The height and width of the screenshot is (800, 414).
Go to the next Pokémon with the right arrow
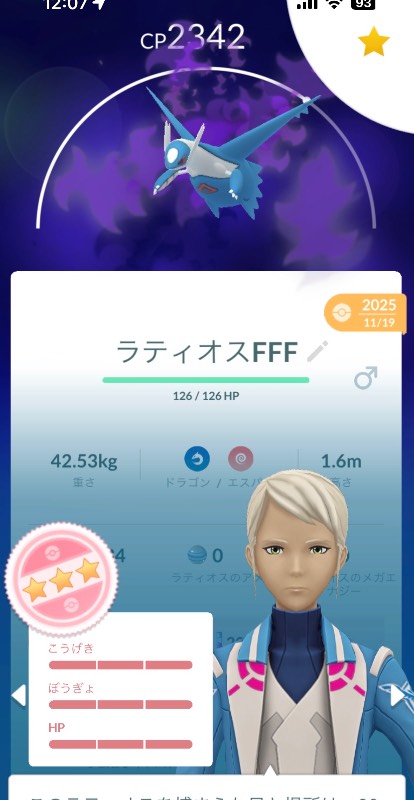coord(398,695)
